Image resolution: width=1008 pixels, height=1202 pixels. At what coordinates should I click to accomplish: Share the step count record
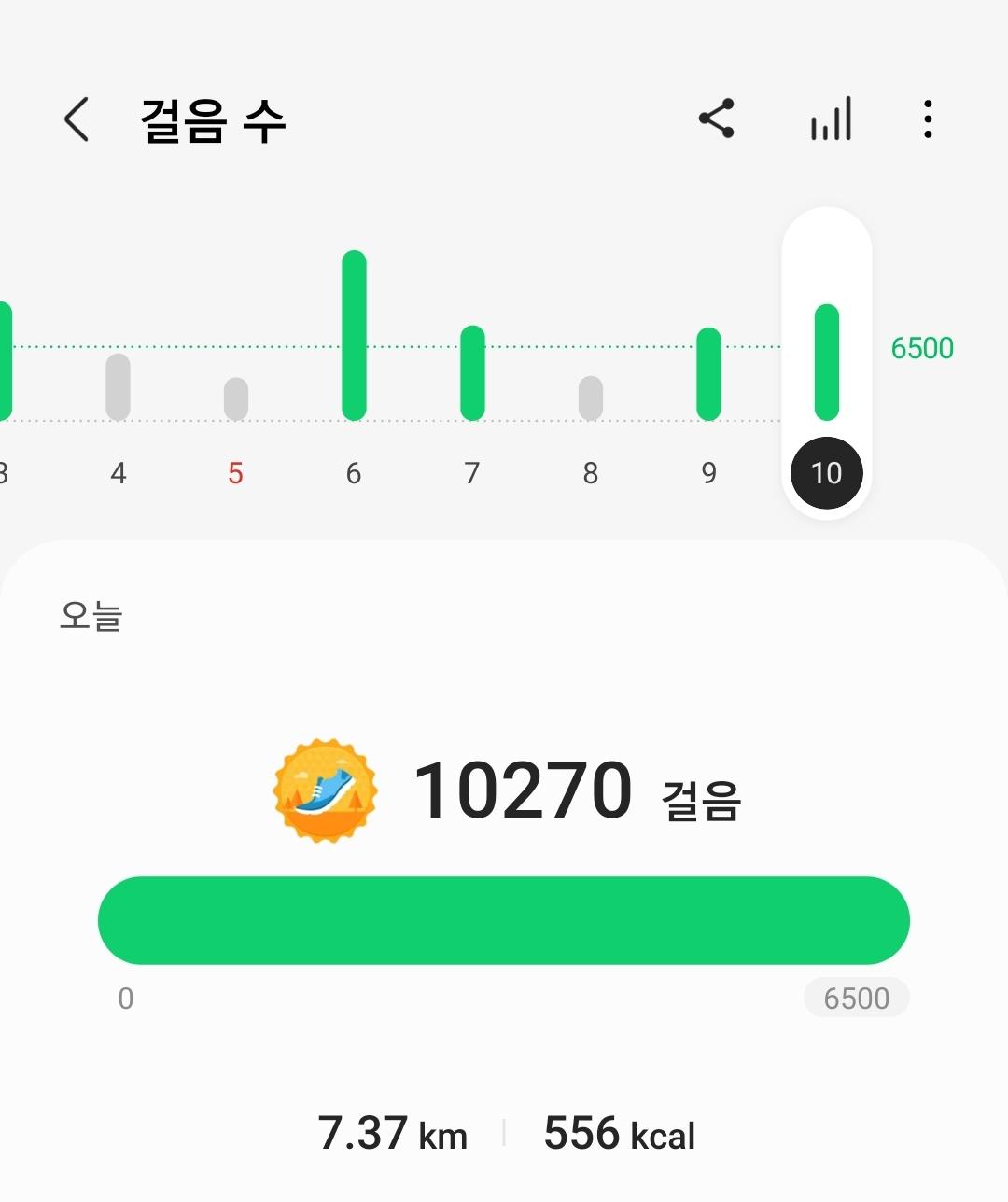(717, 119)
